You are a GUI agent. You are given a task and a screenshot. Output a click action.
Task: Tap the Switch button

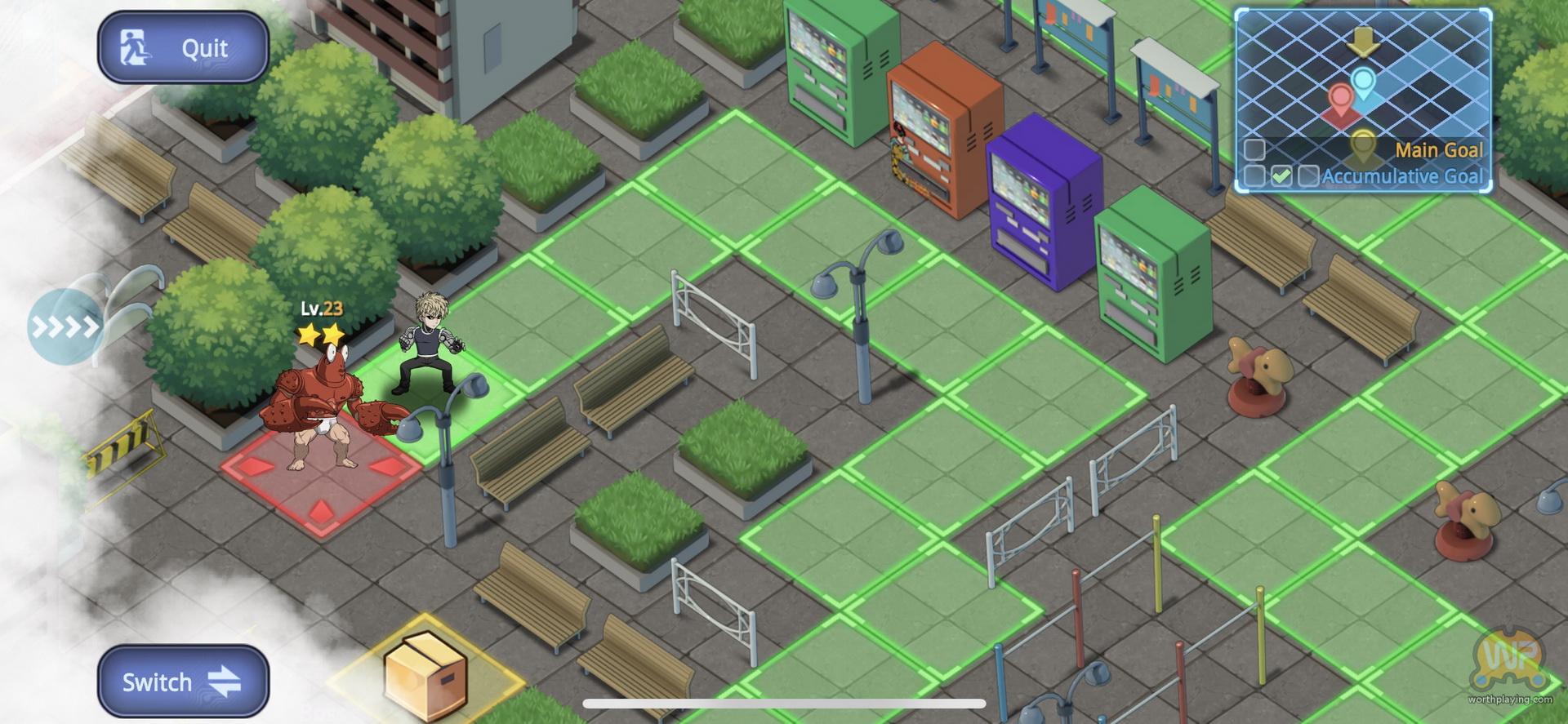pos(183,682)
